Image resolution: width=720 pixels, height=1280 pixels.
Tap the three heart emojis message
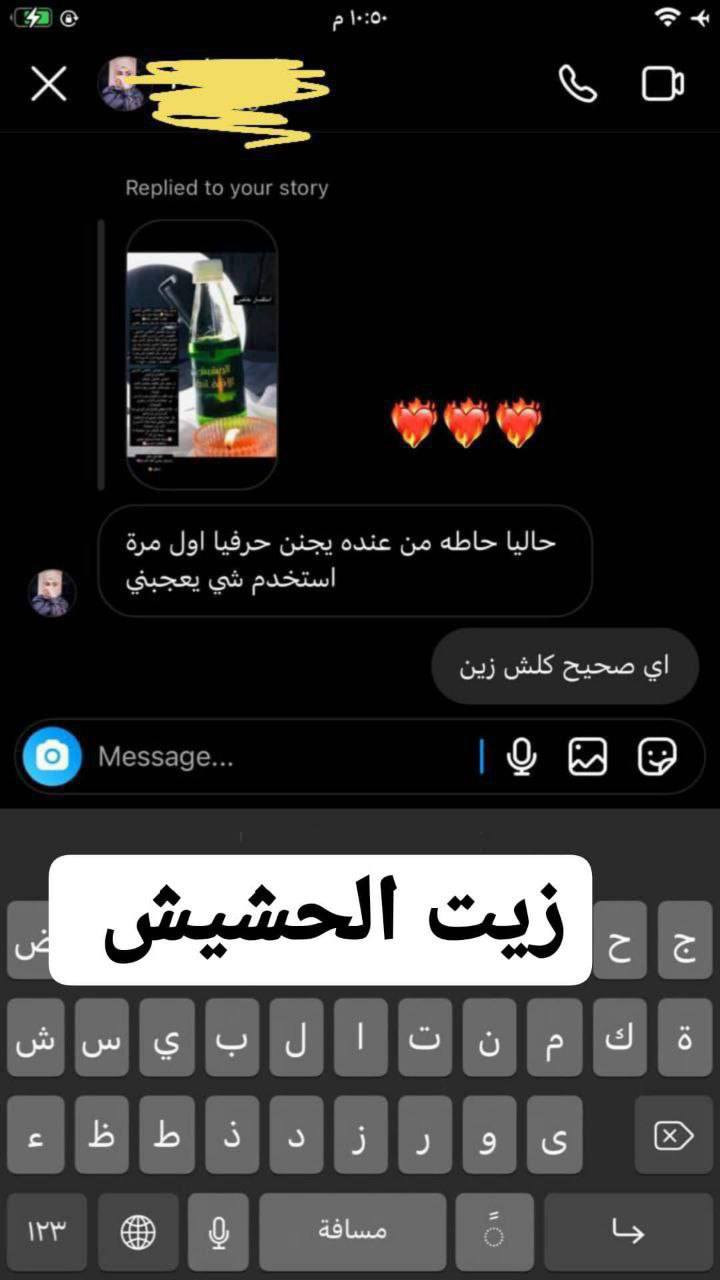pos(465,422)
